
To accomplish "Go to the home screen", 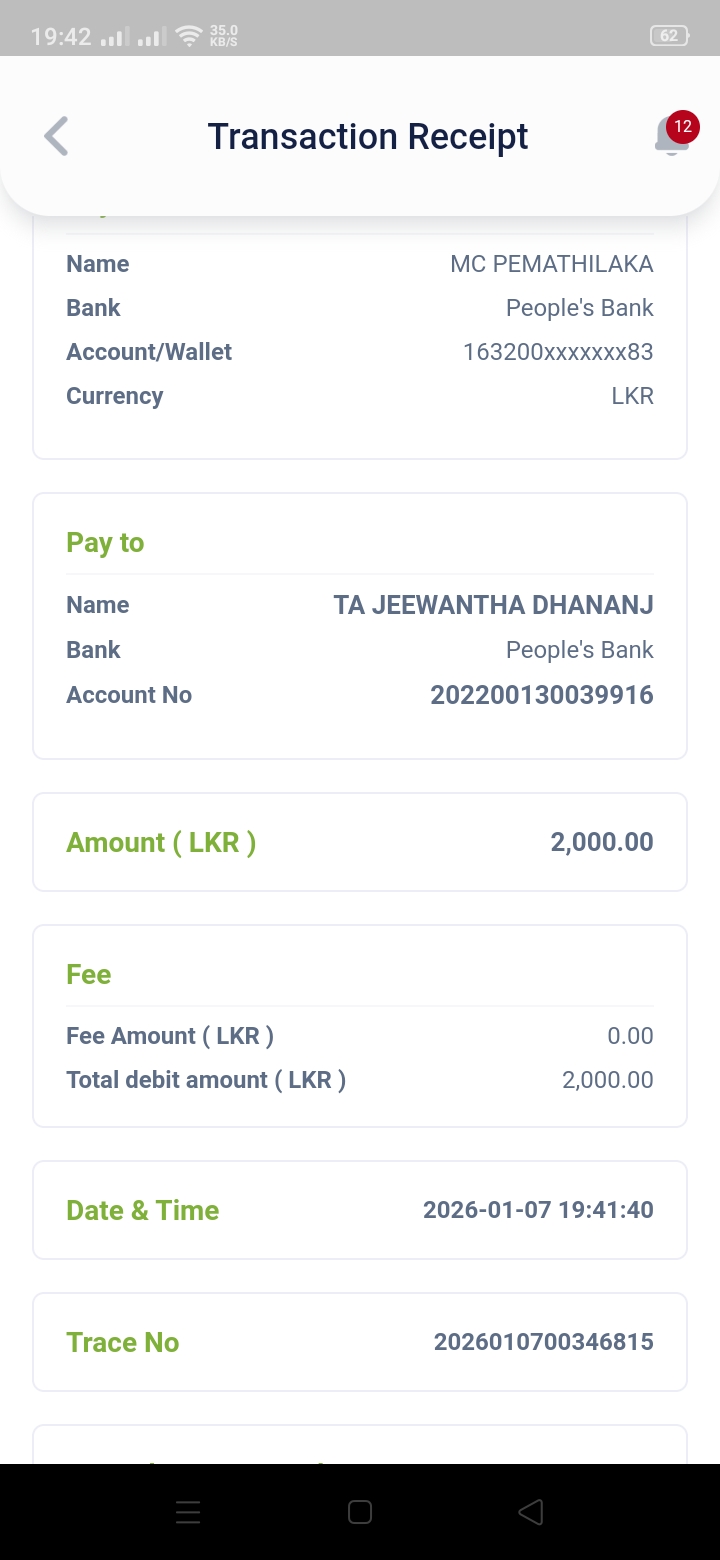I will pyautogui.click(x=360, y=1512).
